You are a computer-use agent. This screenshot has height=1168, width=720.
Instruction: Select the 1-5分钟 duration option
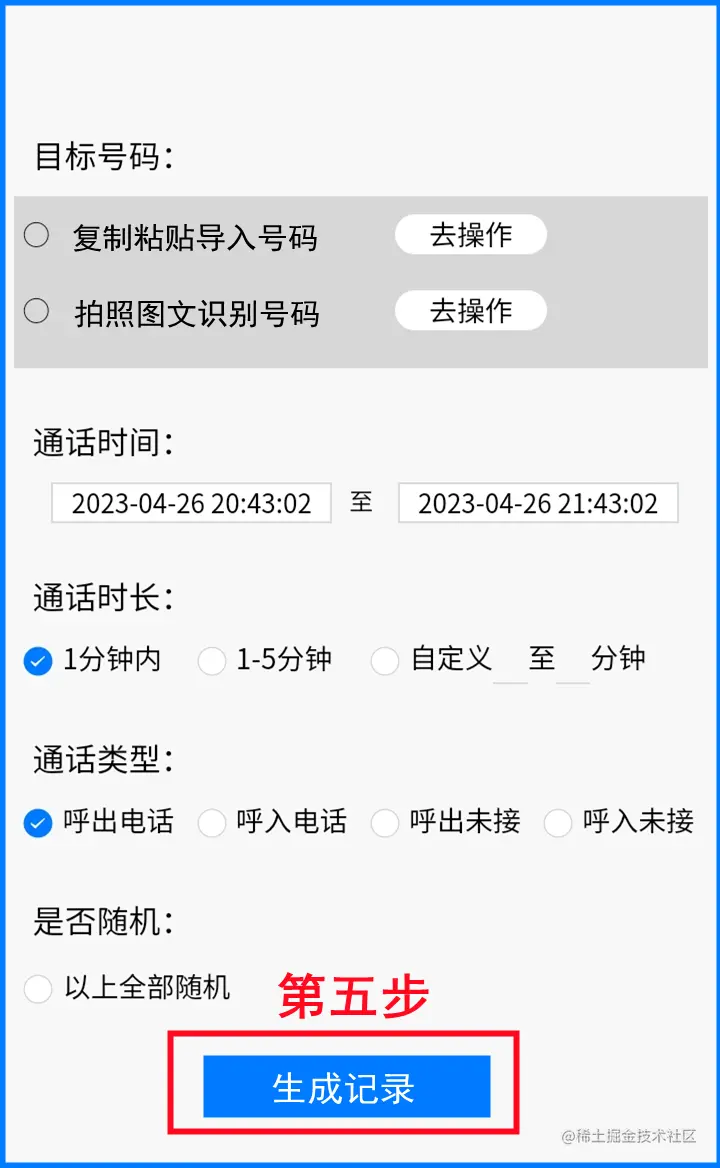click(x=212, y=660)
